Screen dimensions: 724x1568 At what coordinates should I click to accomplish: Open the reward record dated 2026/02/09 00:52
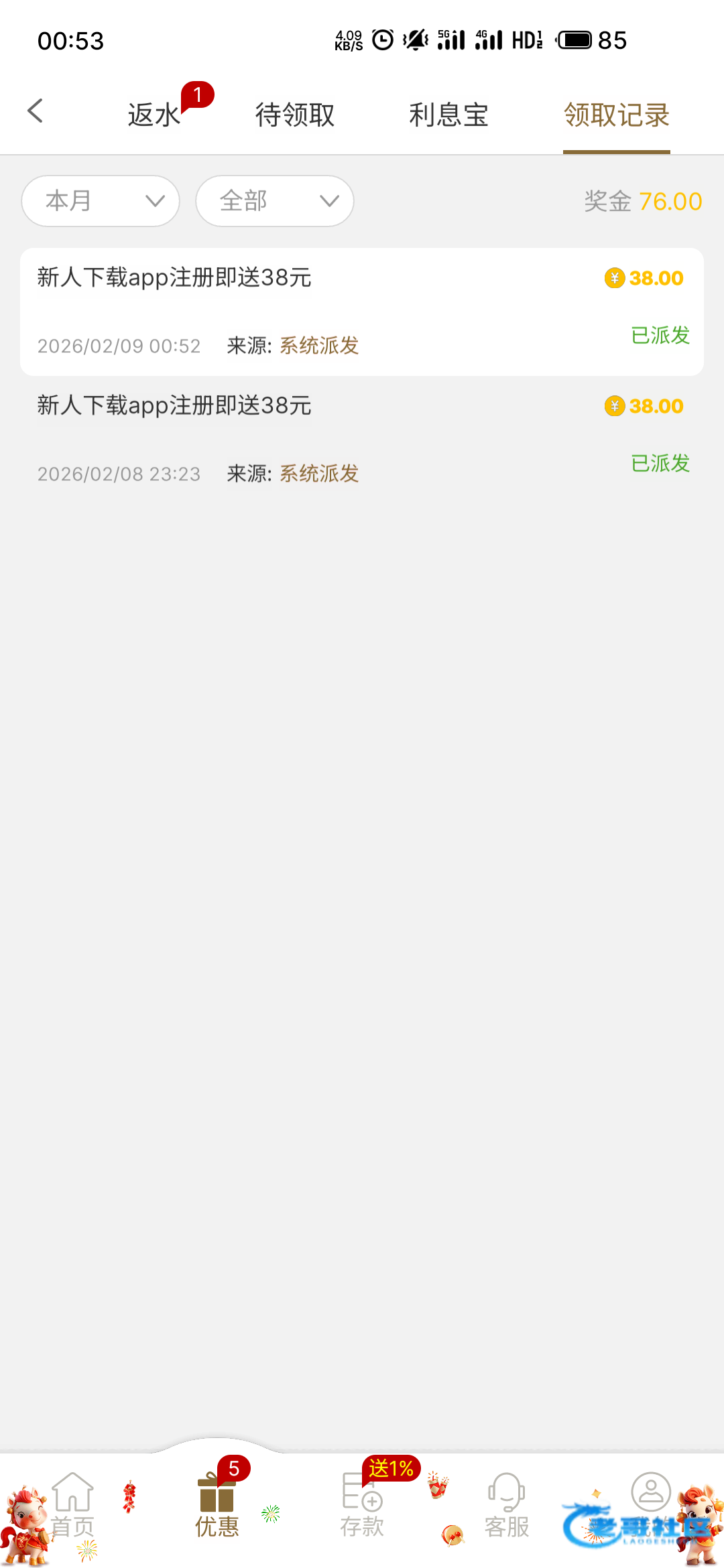tap(362, 312)
